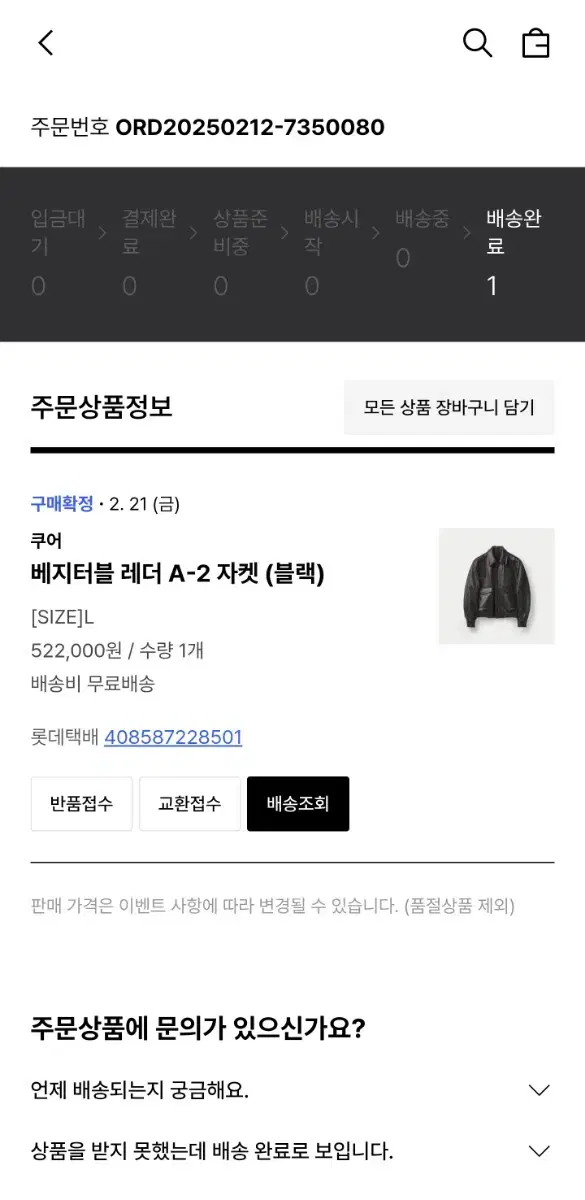Open the search magnifier icon
Viewport: 585px width, 1200px height.
click(x=477, y=43)
